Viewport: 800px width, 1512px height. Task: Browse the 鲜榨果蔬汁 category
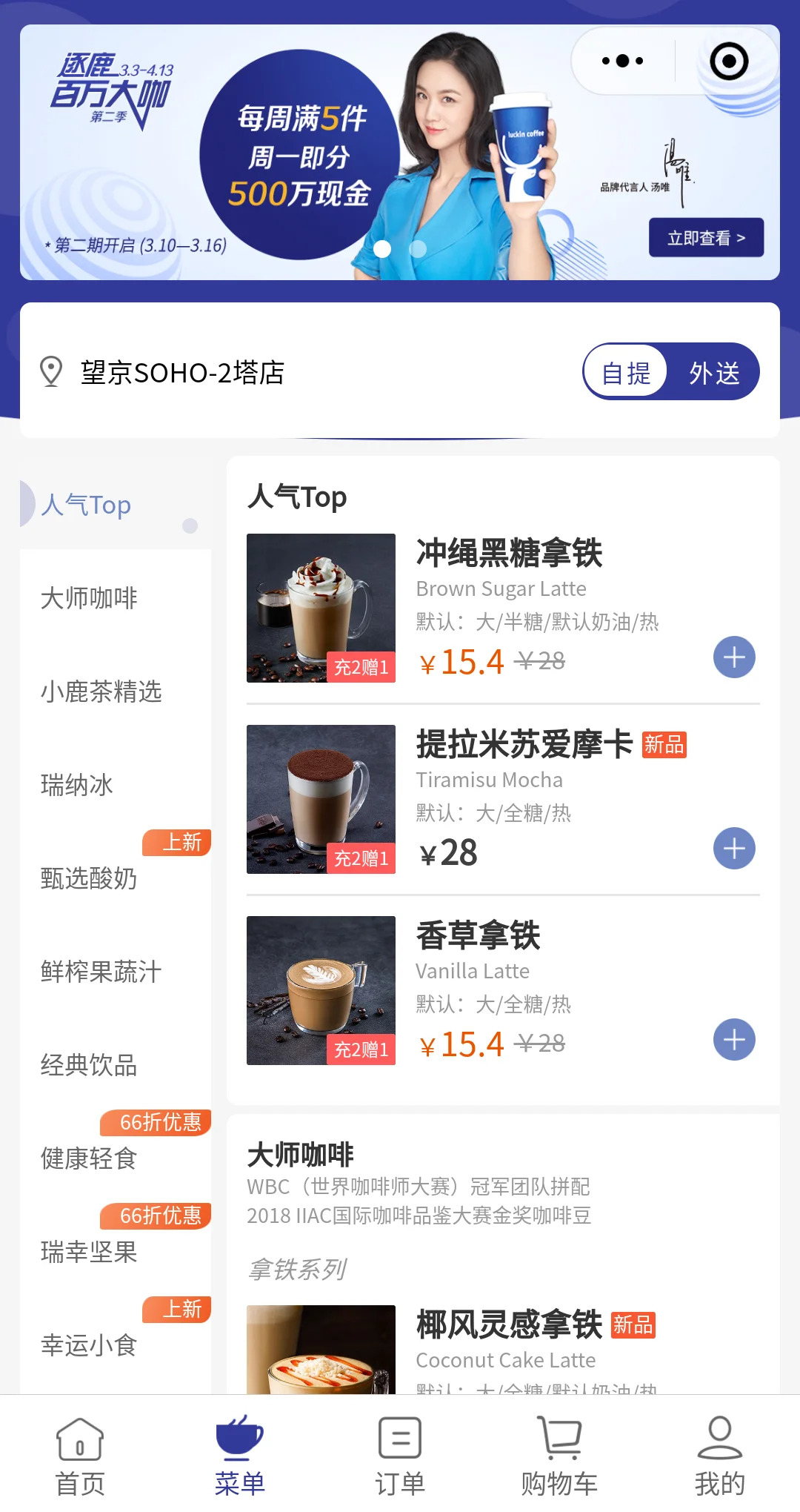pos(101,972)
